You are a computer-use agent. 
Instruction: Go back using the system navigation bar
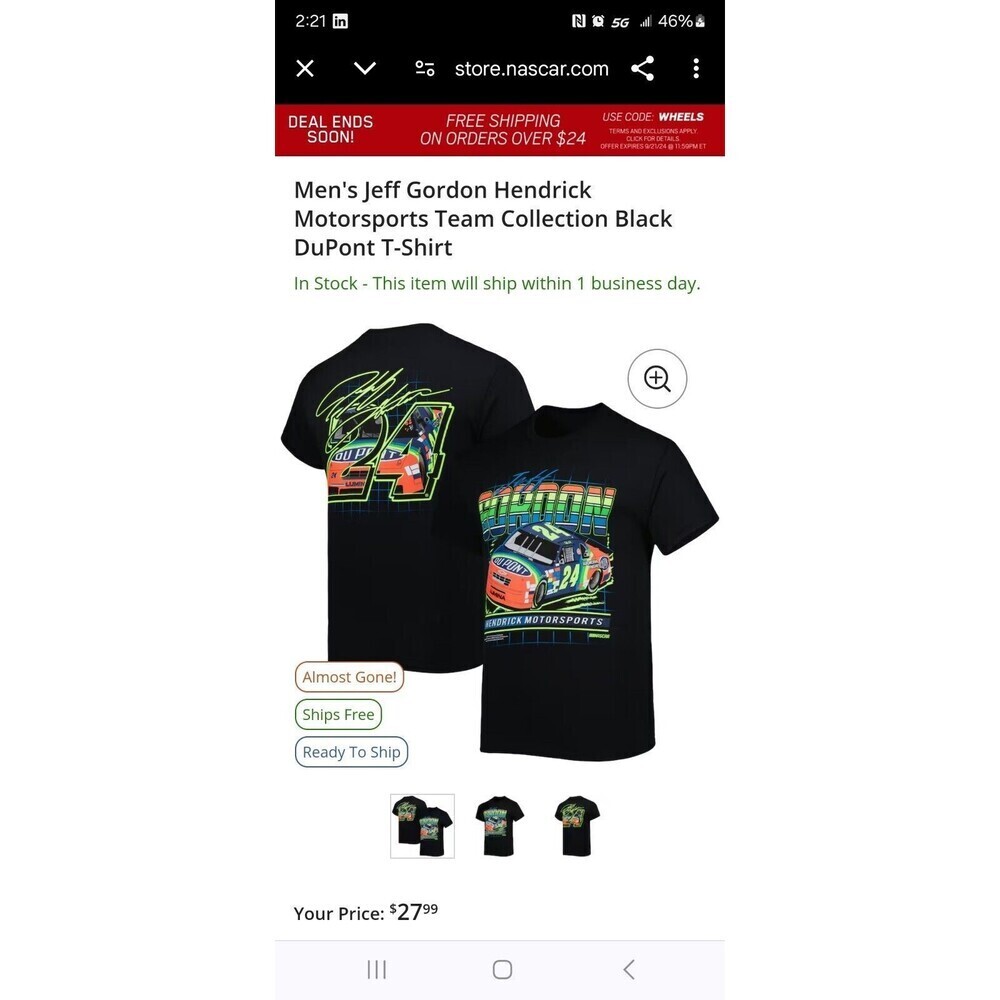629,969
